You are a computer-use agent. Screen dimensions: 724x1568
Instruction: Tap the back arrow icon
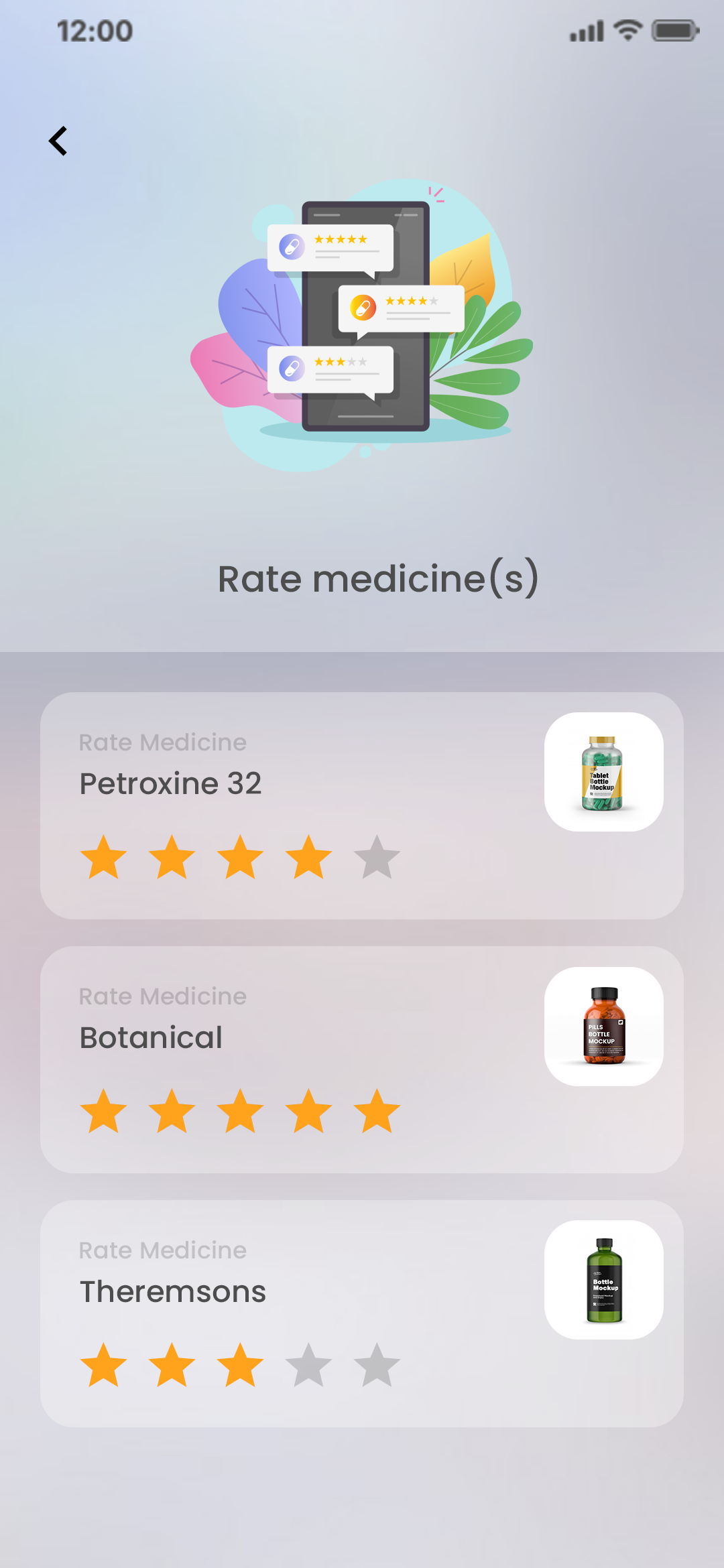tap(59, 141)
